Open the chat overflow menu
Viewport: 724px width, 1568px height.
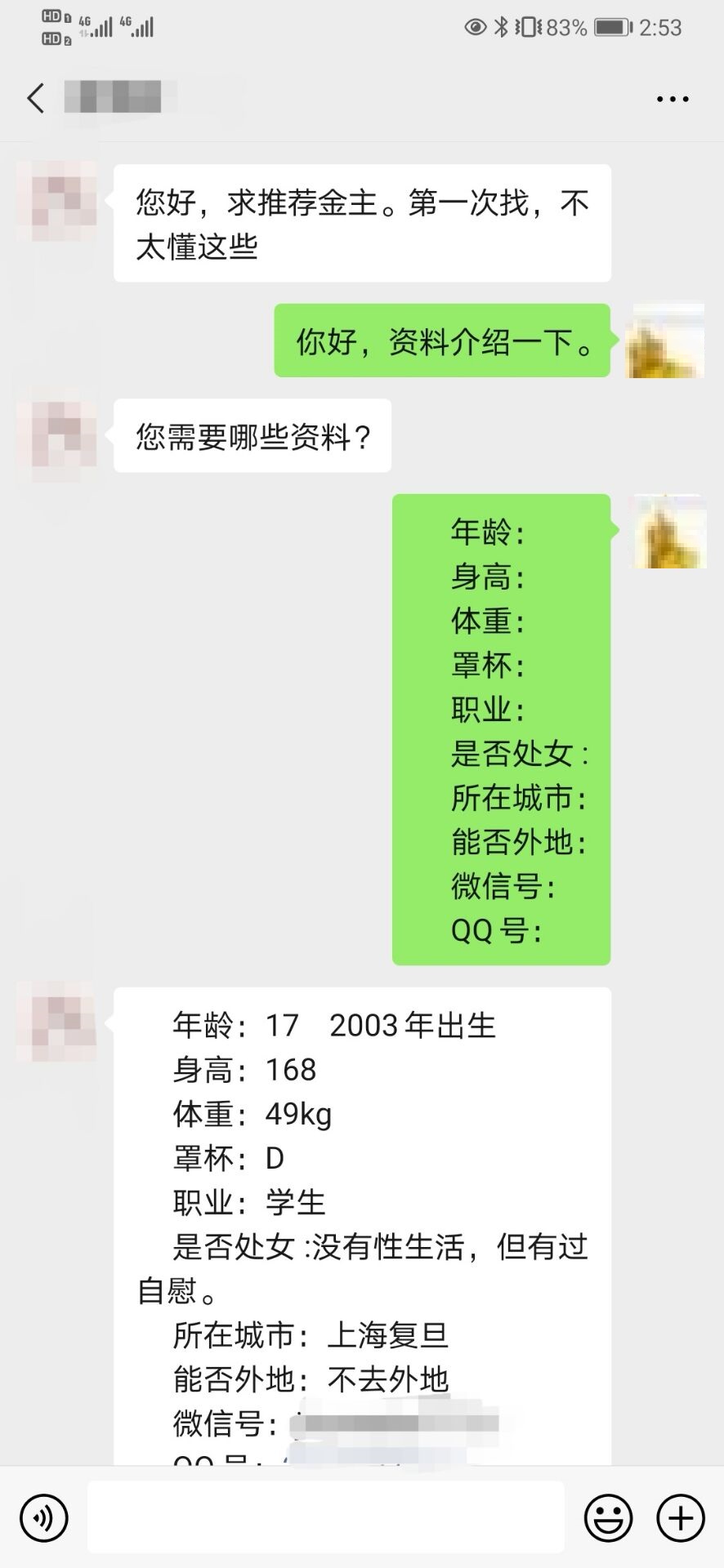pyautogui.click(x=673, y=99)
